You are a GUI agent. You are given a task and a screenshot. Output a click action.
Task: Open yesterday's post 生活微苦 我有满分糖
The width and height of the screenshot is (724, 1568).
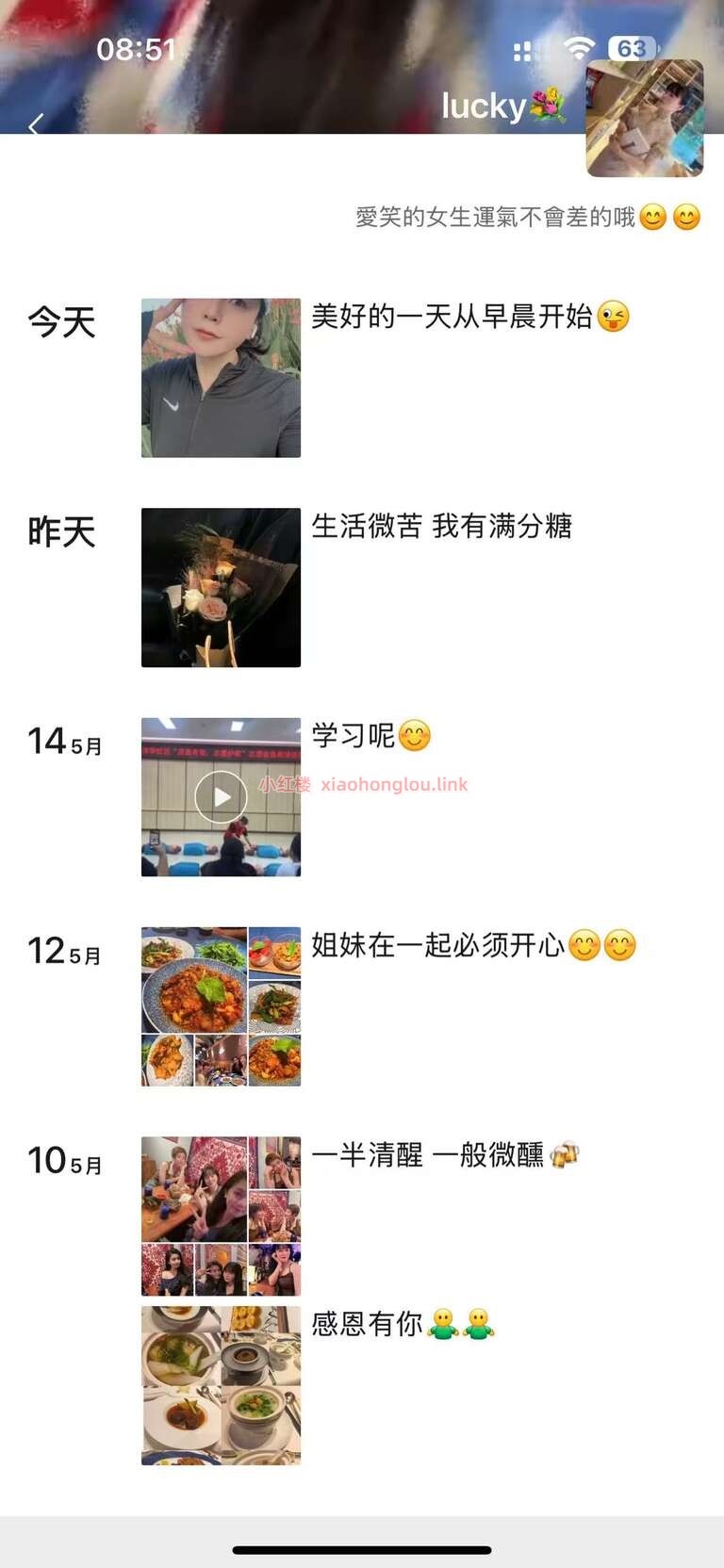pyautogui.click(x=221, y=587)
